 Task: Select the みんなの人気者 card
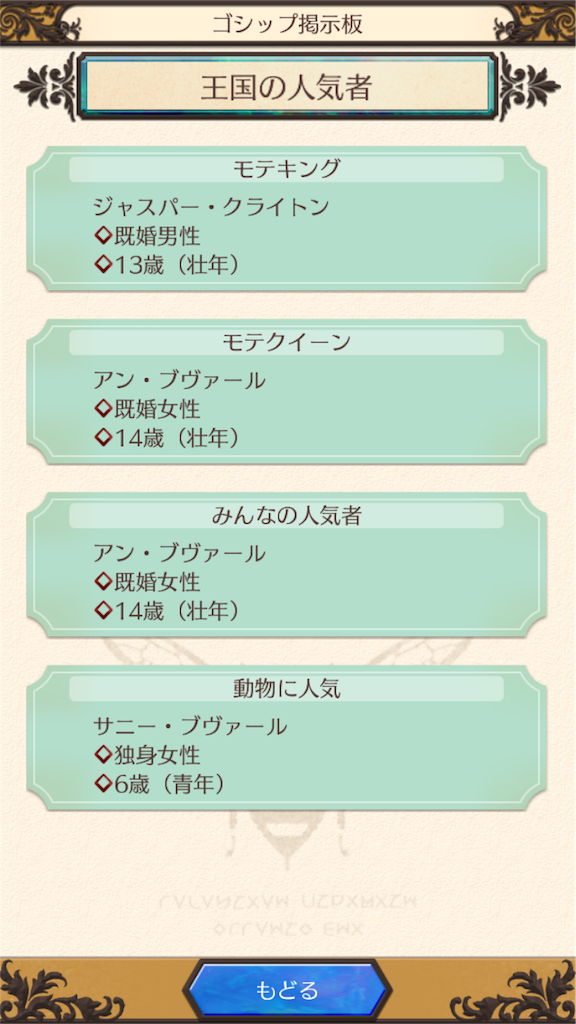coord(287,565)
